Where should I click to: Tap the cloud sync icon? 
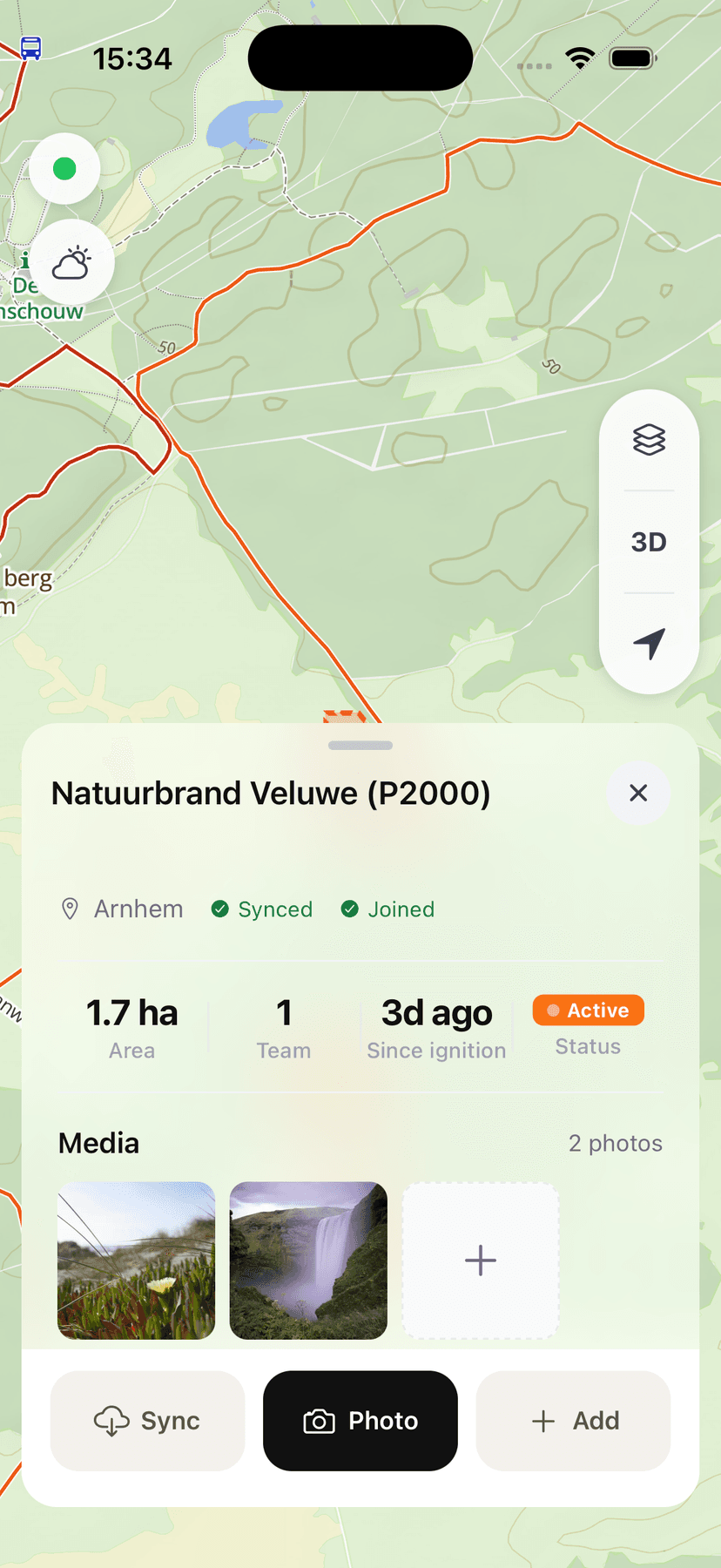point(111,1421)
